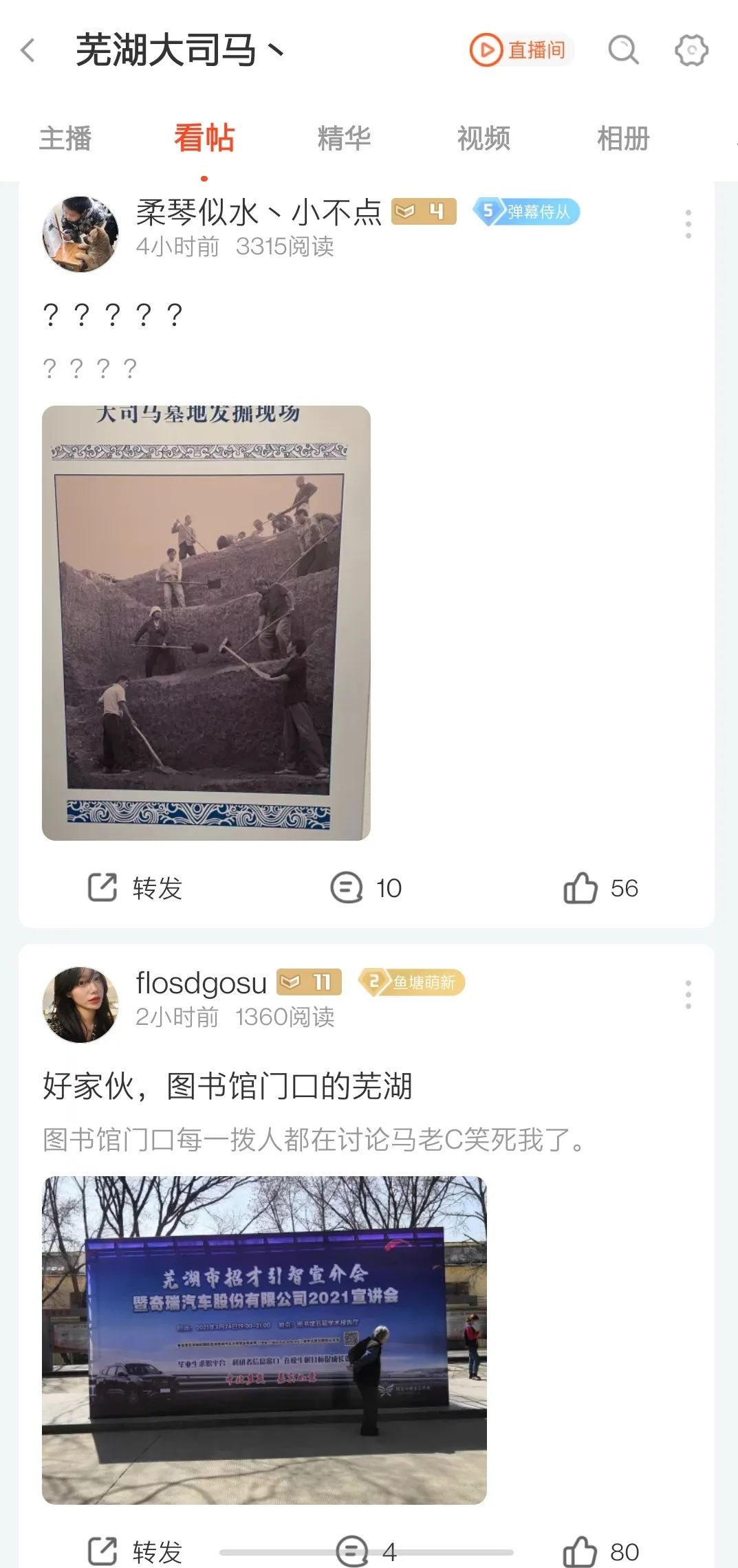Open more options on flosdgosu's post
The image size is (738, 1568).
[688, 995]
